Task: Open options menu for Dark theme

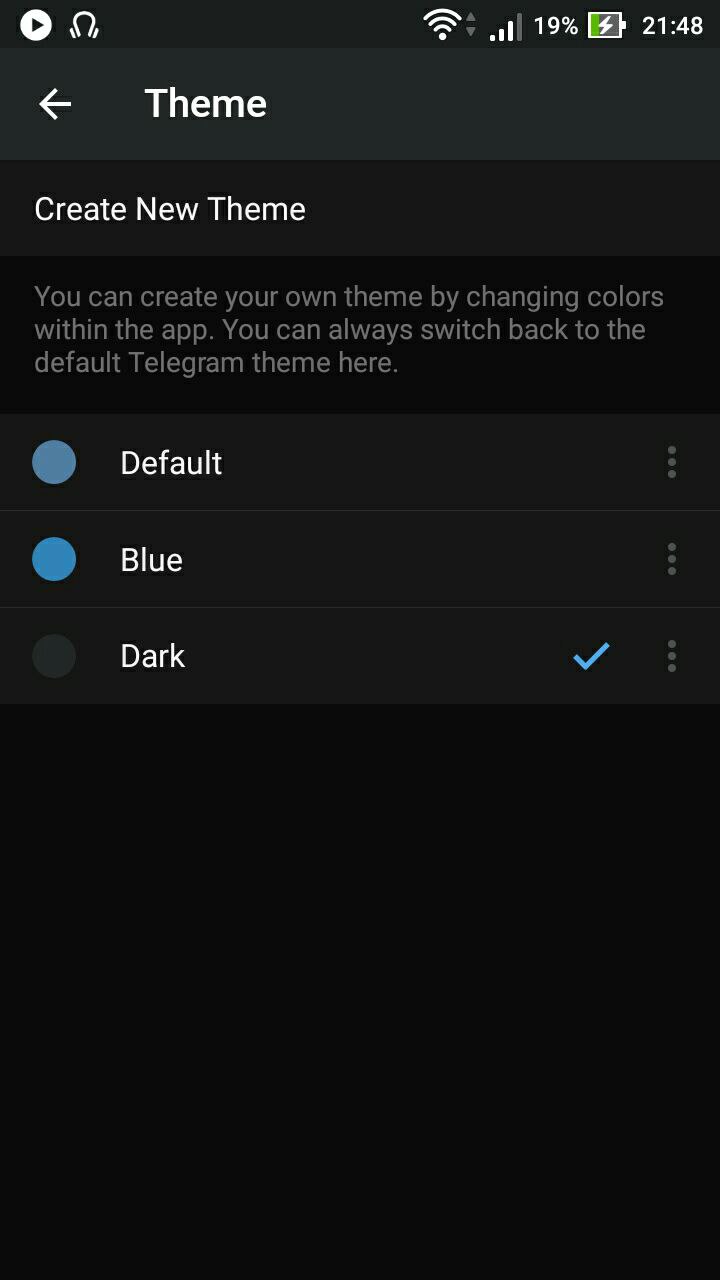Action: 671,656
